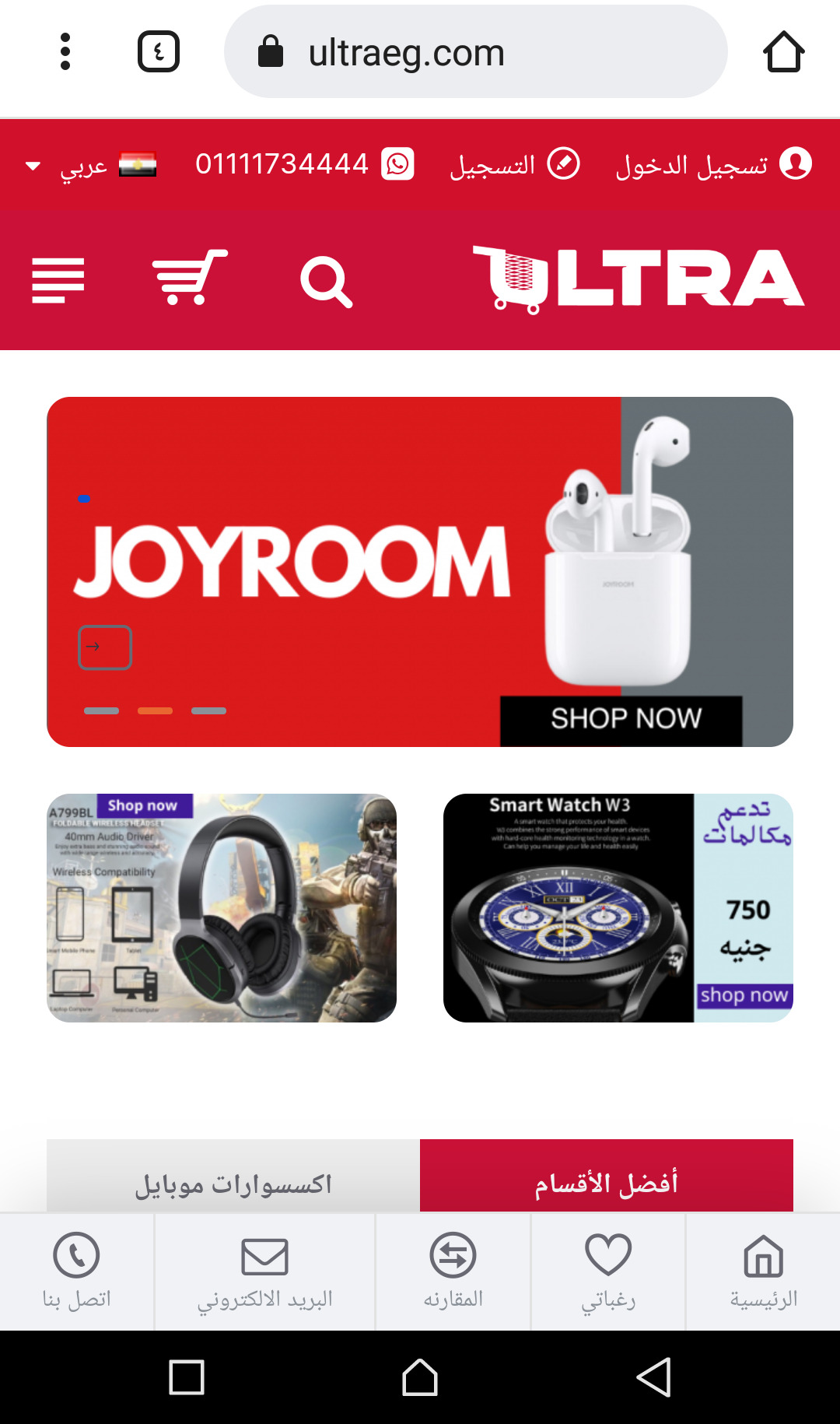Open the site search
The width and height of the screenshot is (840, 1424).
coord(326,281)
